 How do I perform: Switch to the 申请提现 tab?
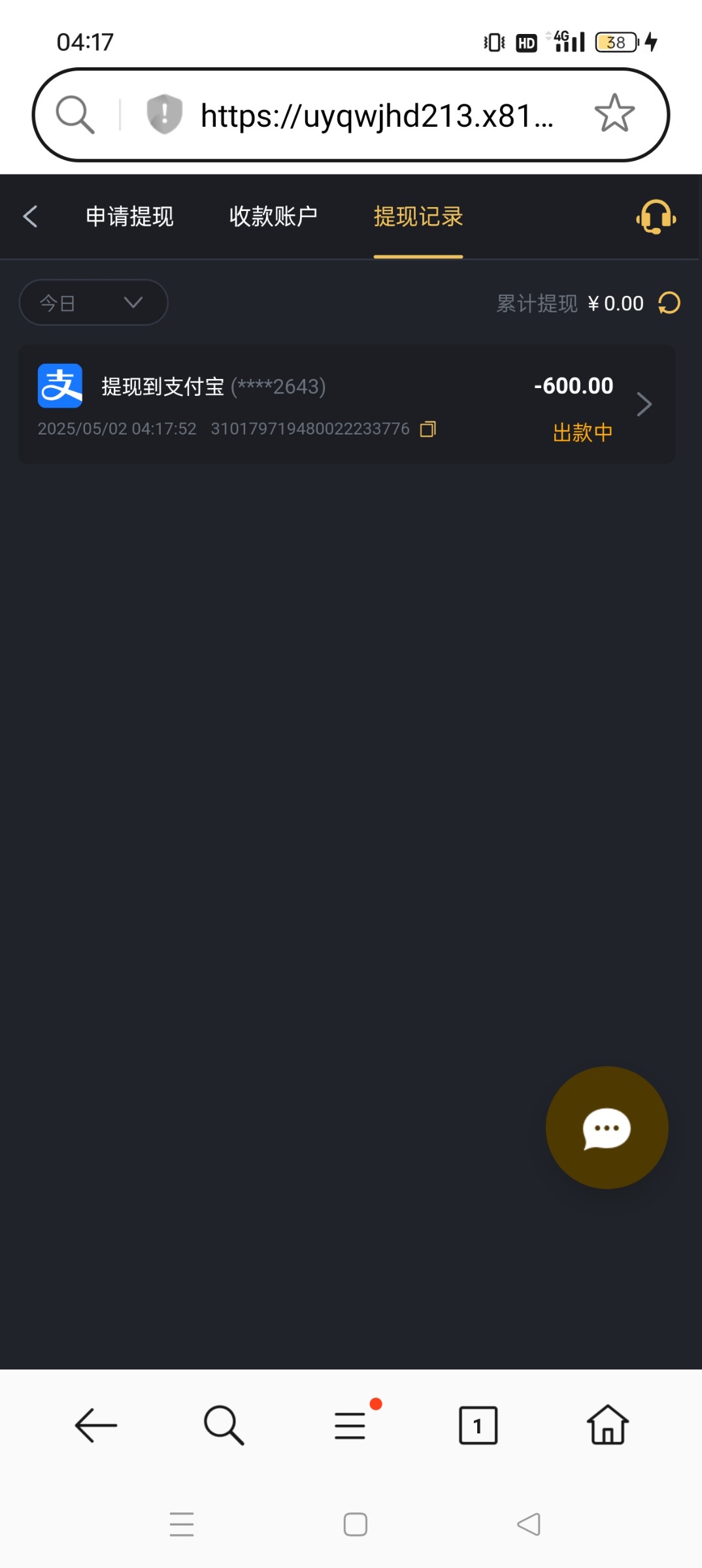(x=129, y=216)
